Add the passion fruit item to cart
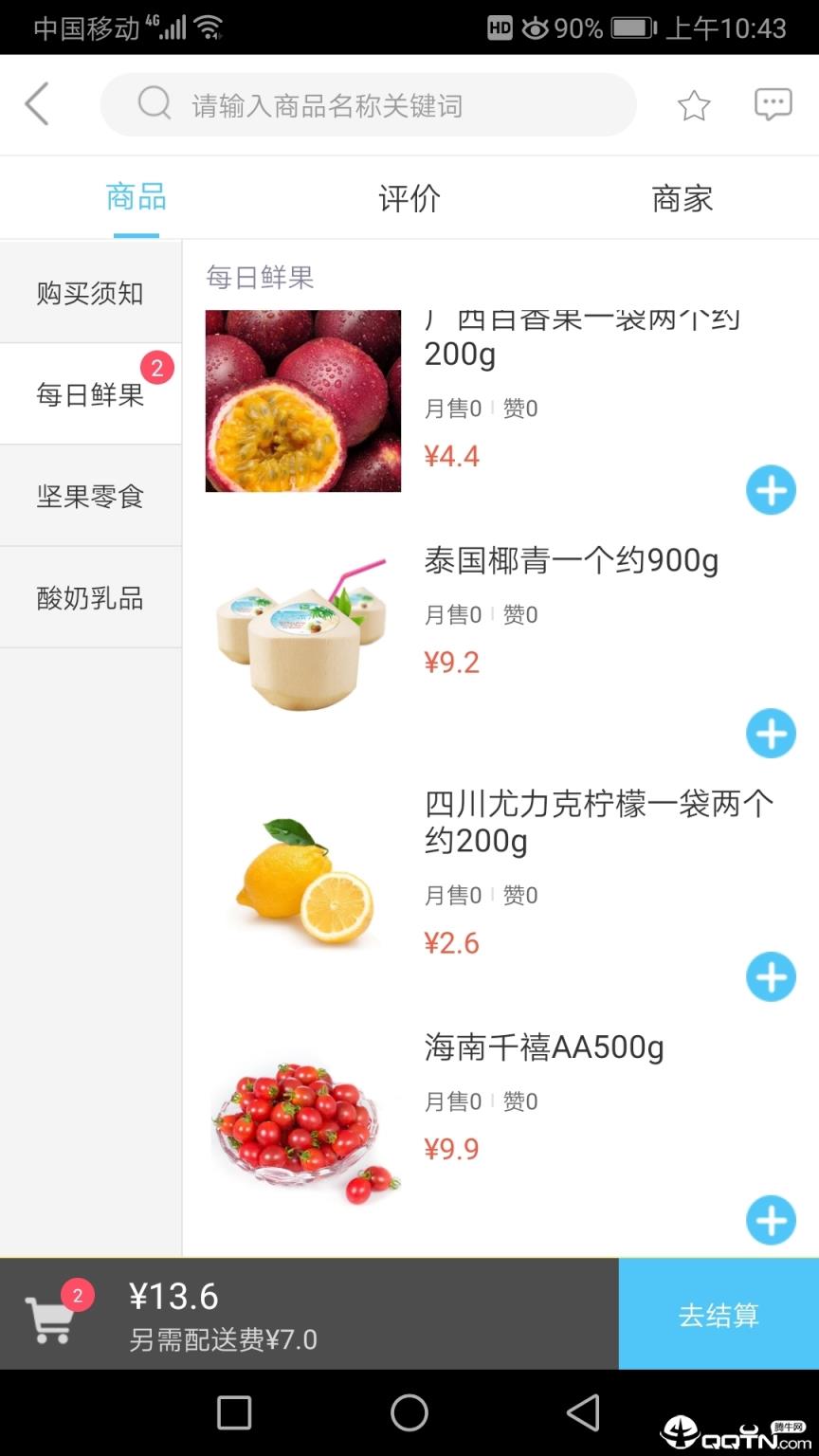Screen dimensions: 819x1456 pos(771,490)
